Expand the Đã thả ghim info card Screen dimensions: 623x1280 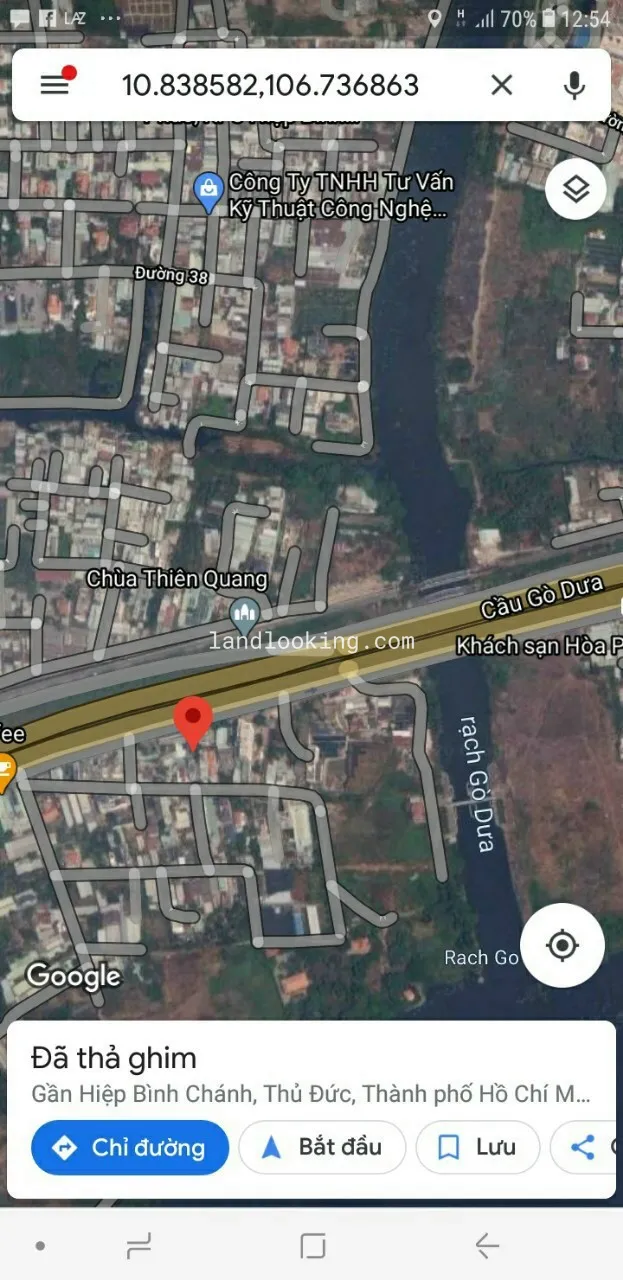(x=310, y=1059)
